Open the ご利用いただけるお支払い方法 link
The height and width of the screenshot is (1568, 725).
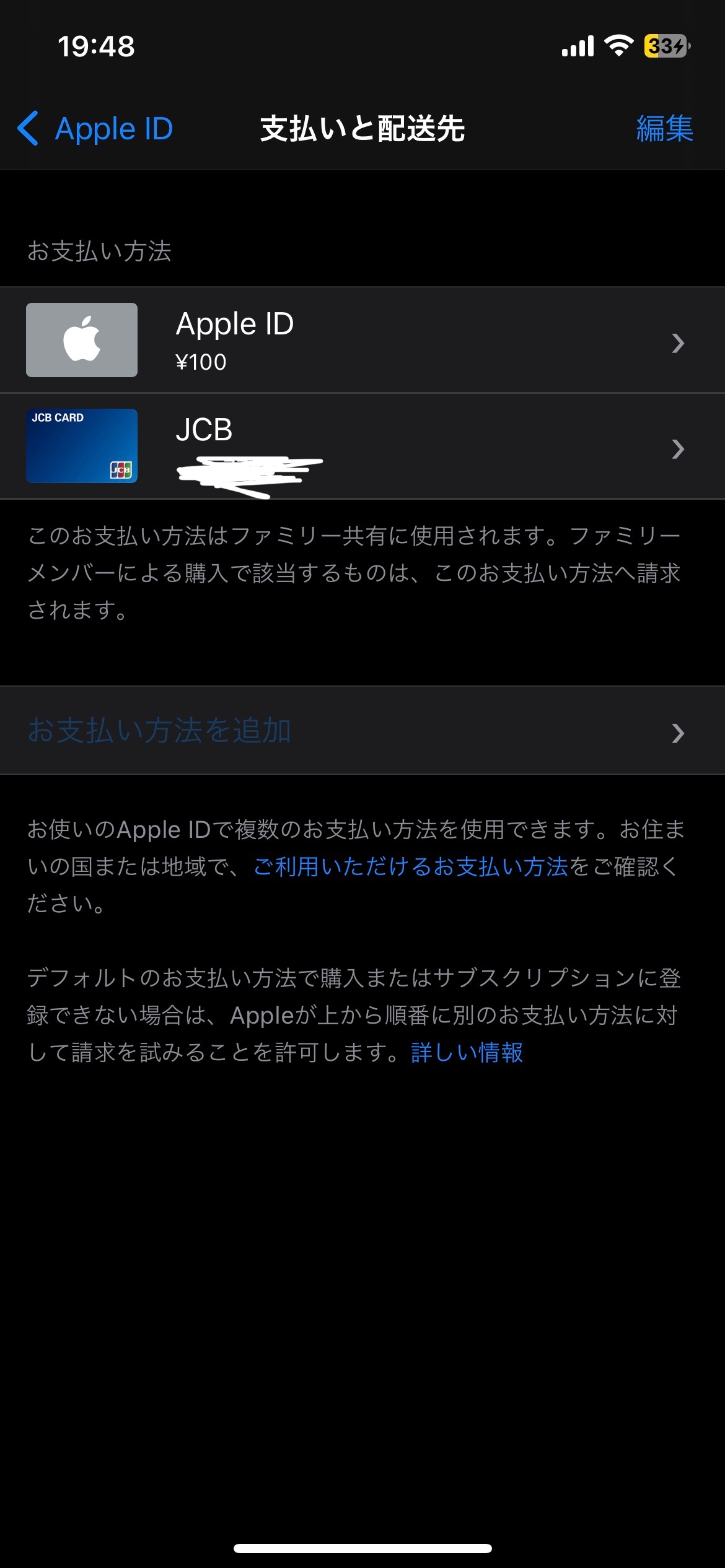[411, 867]
